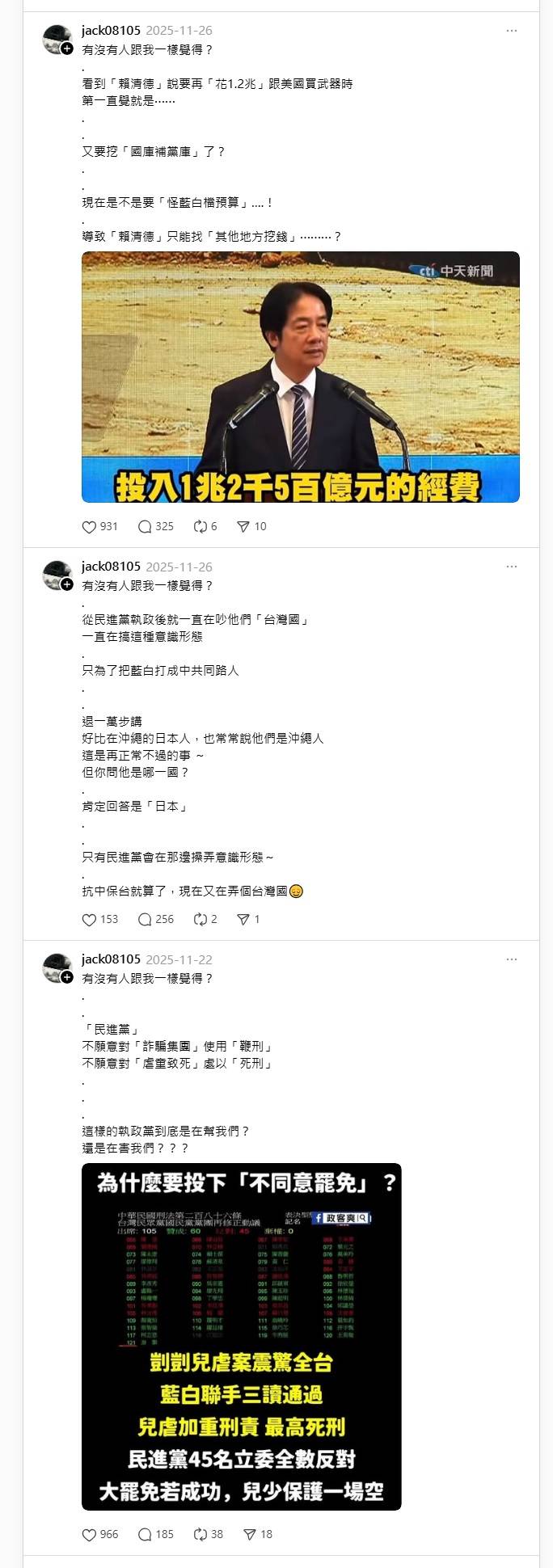Viewport: 553px width, 1568px height.
Task: Open comments on the 鞭刑 post
Action: coord(146,1535)
